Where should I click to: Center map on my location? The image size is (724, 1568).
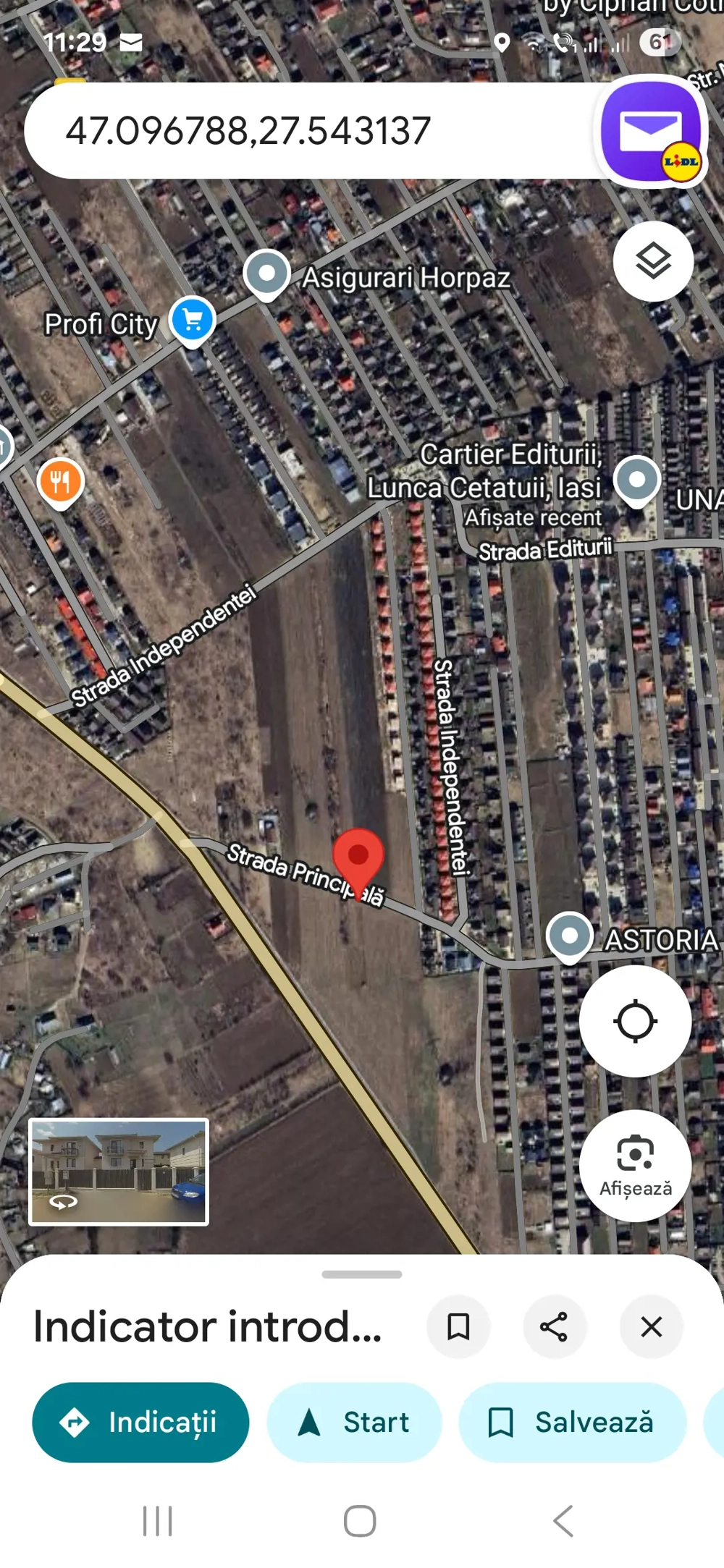635,1021
